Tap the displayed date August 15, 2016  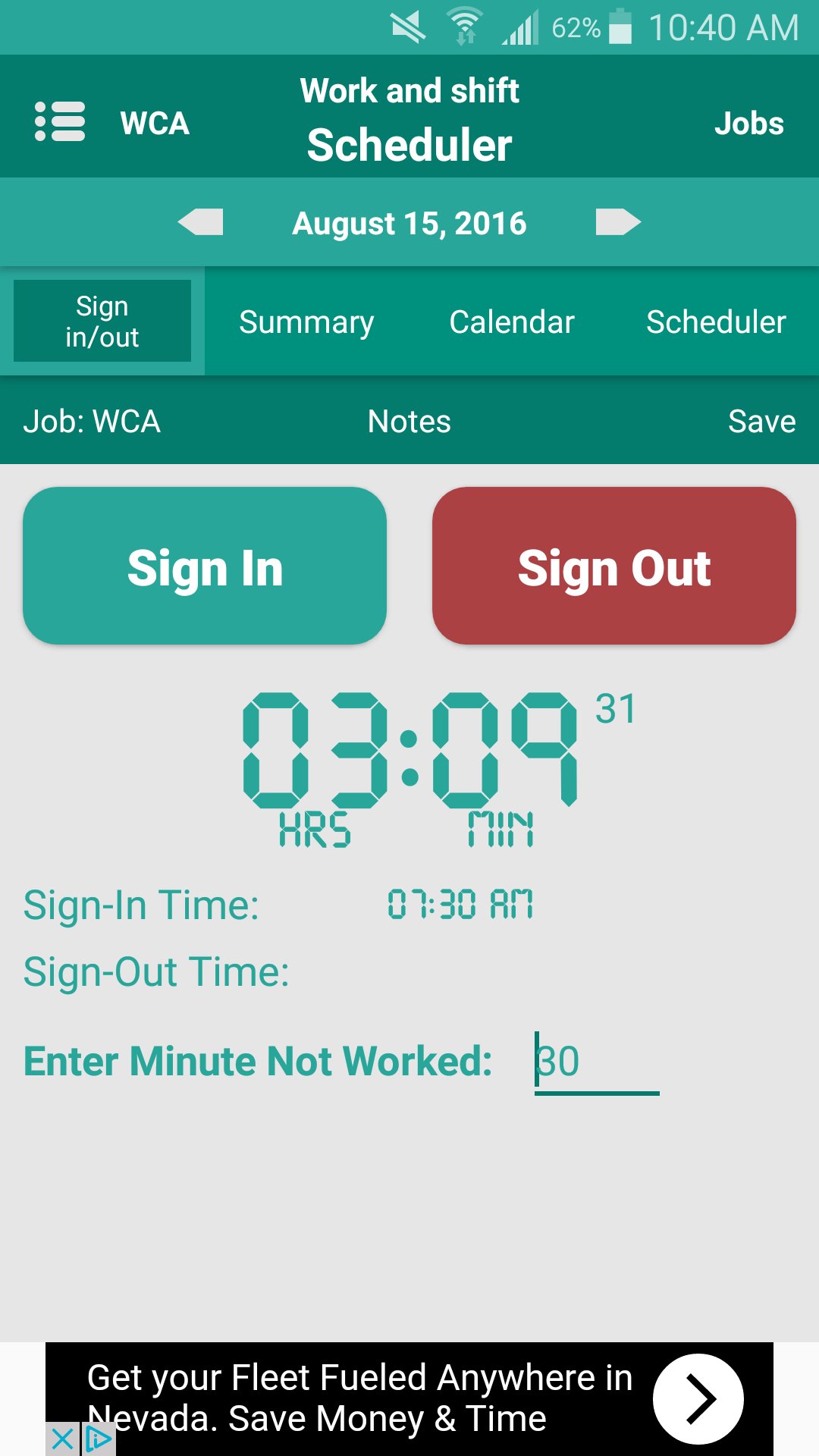[409, 222]
